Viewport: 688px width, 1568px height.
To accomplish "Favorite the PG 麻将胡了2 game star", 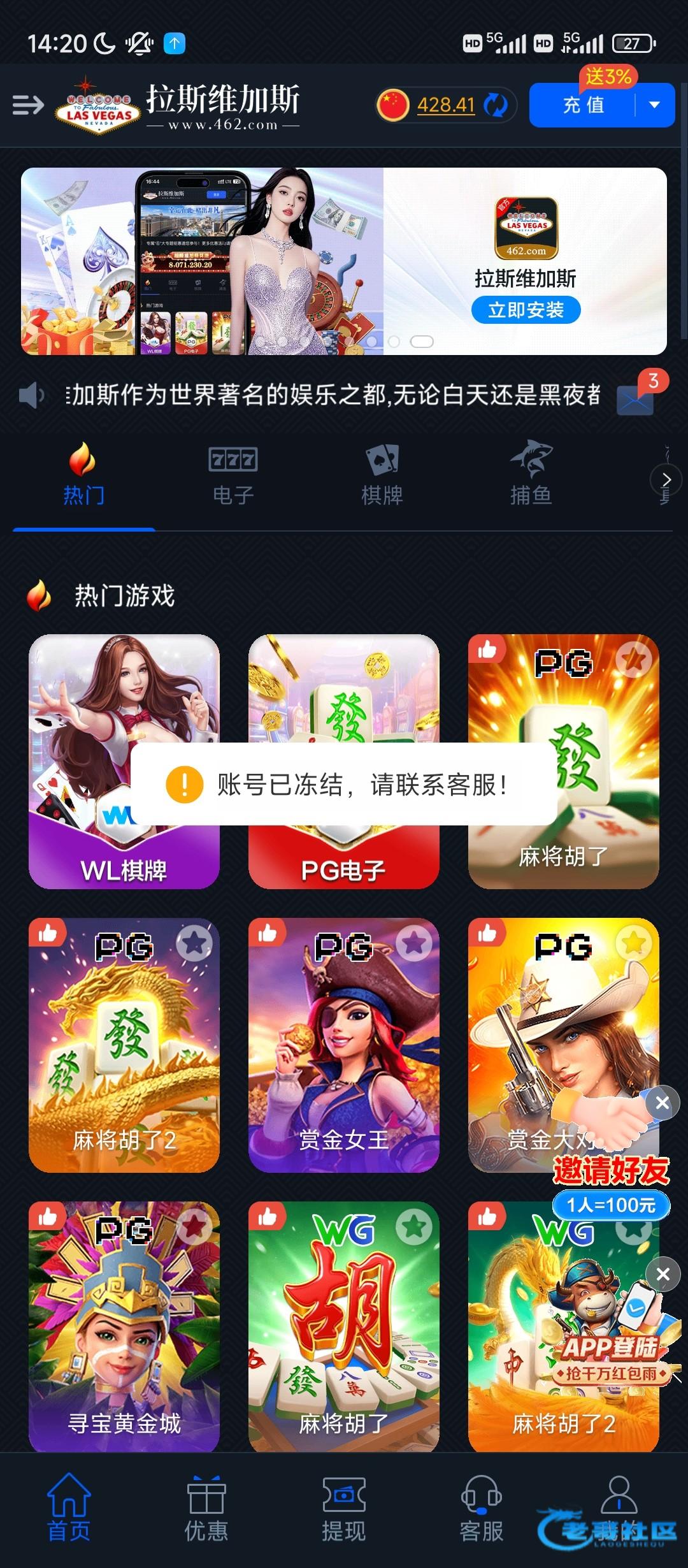I will pos(194,943).
